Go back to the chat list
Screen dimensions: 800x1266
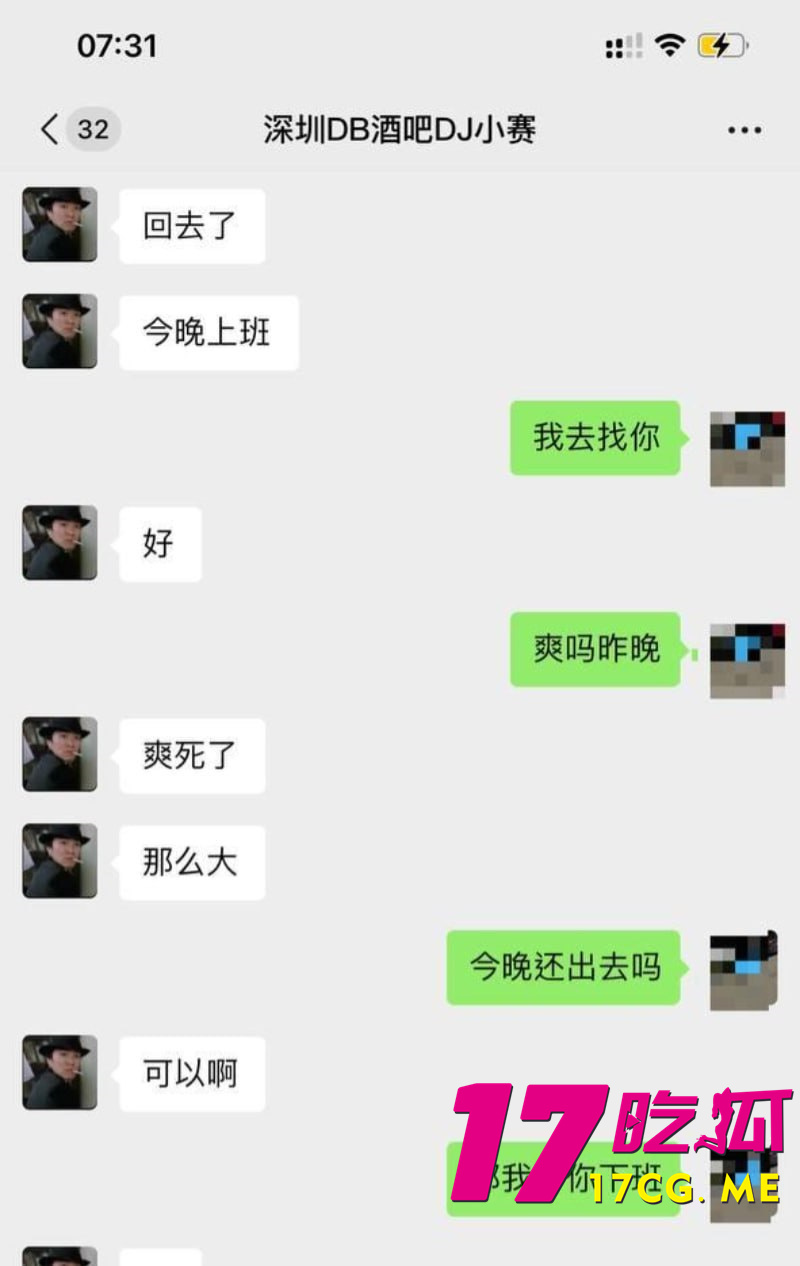coord(50,130)
